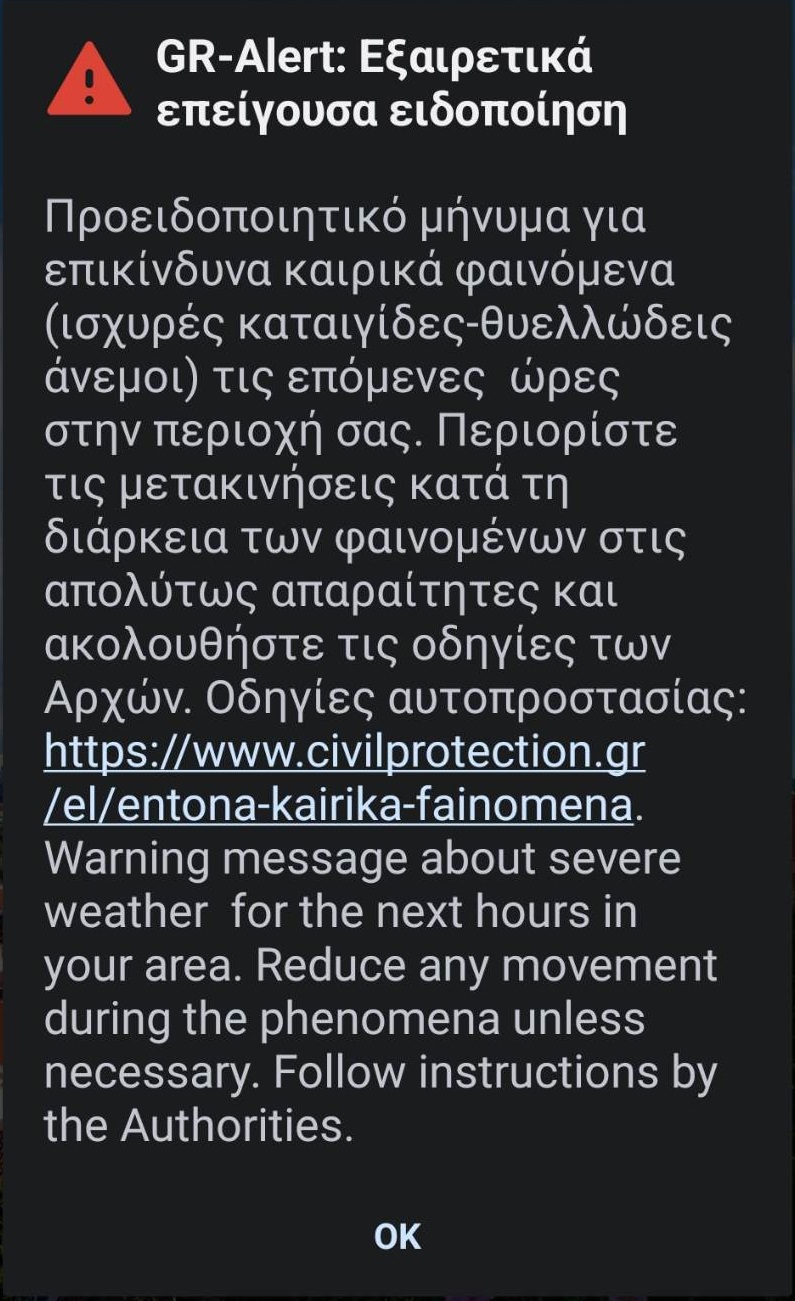Viewport: 795px width, 1301px height.
Task: Open the civilprotection.gr self-protection link
Action: pyautogui.click(x=344, y=752)
